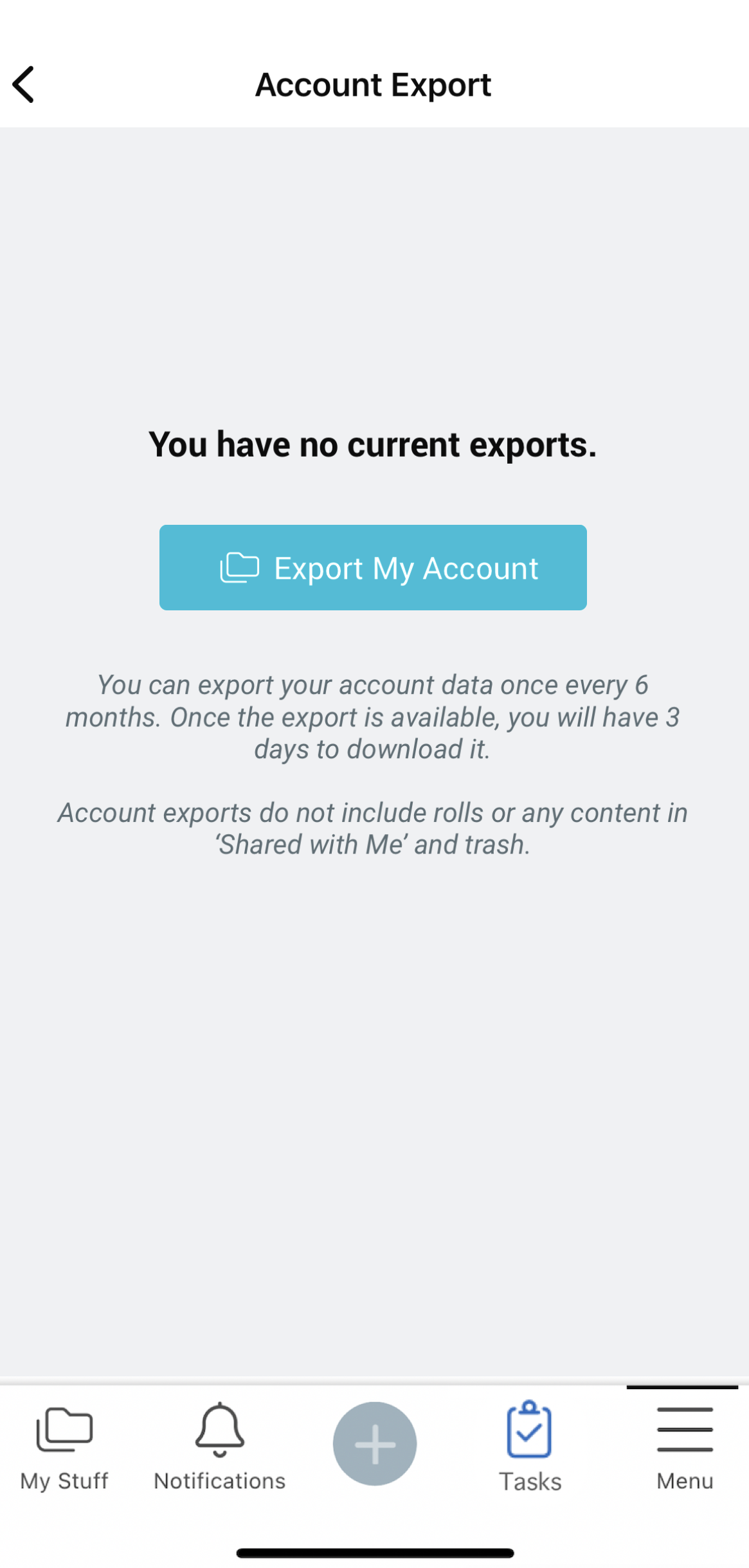Go back from Account Export

[x=24, y=84]
